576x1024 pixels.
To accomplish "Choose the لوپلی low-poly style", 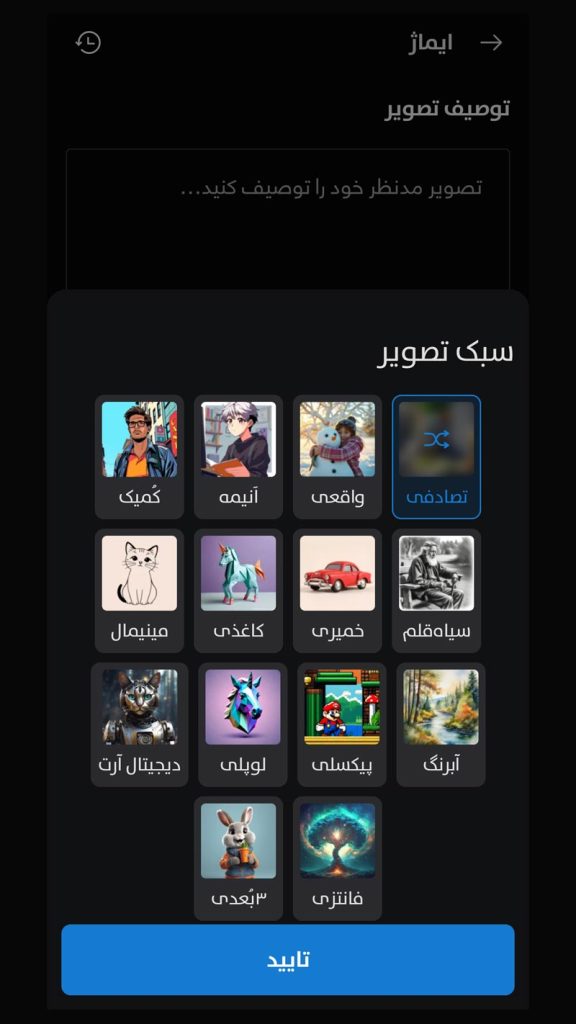I will pyautogui.click(x=243, y=724).
